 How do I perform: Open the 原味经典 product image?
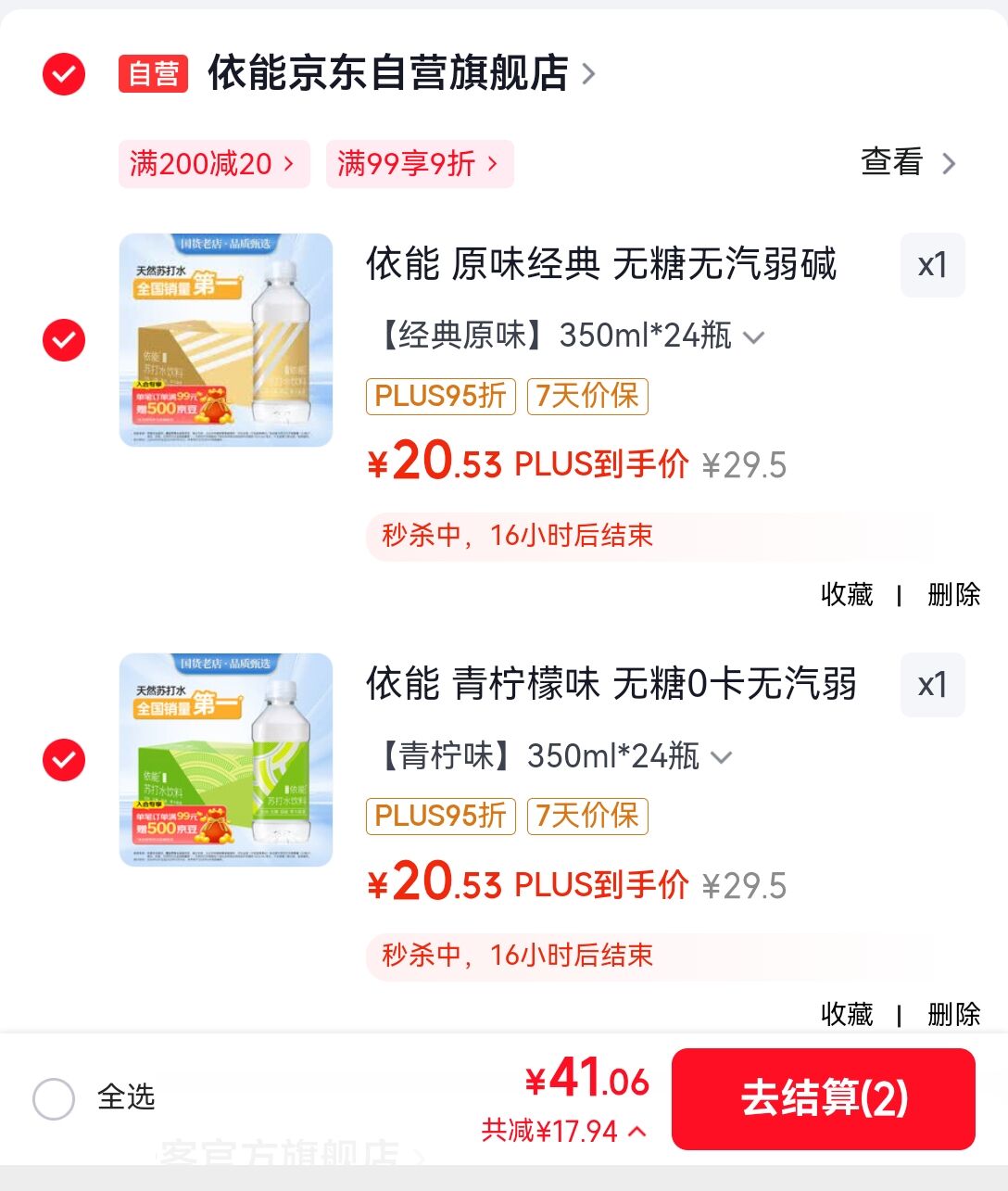(x=226, y=340)
